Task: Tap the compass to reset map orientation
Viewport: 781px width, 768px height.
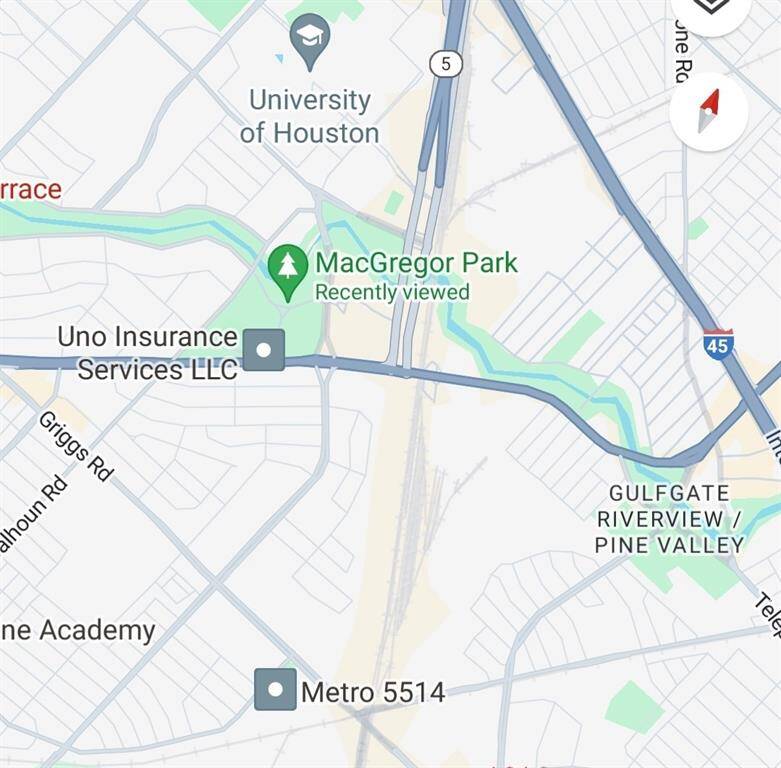Action: pyautogui.click(x=709, y=112)
